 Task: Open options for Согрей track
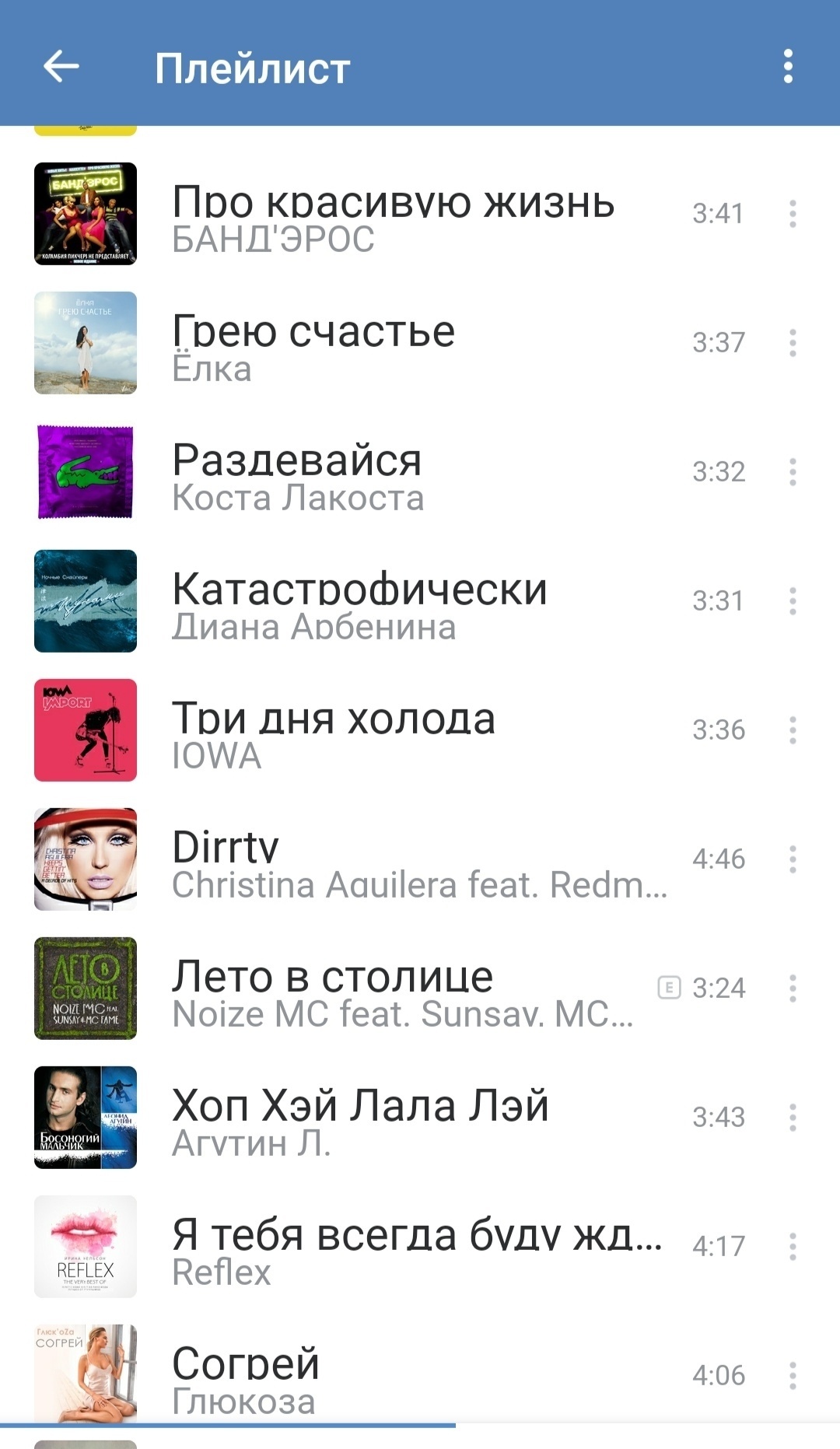[x=793, y=1376]
